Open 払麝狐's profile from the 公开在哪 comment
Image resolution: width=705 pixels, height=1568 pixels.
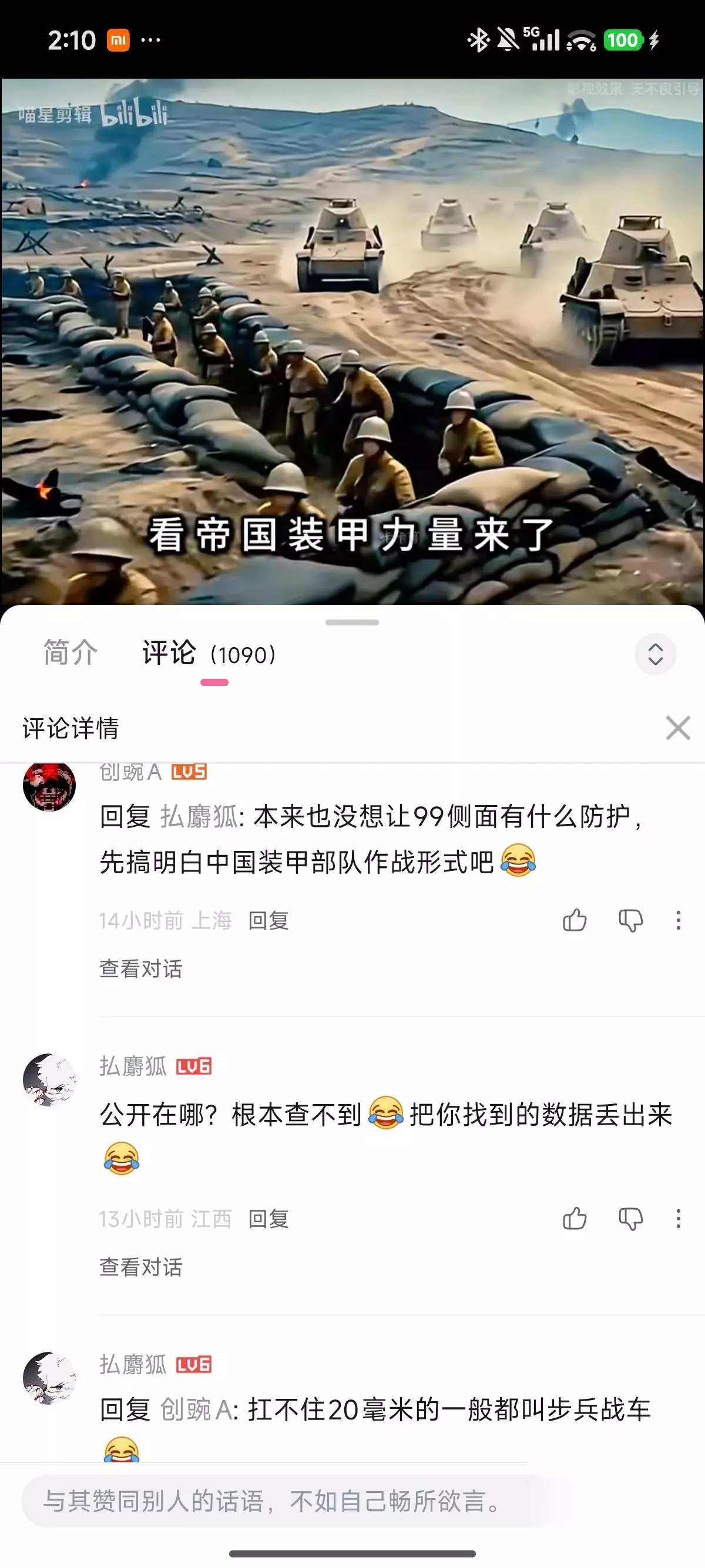tap(49, 1080)
